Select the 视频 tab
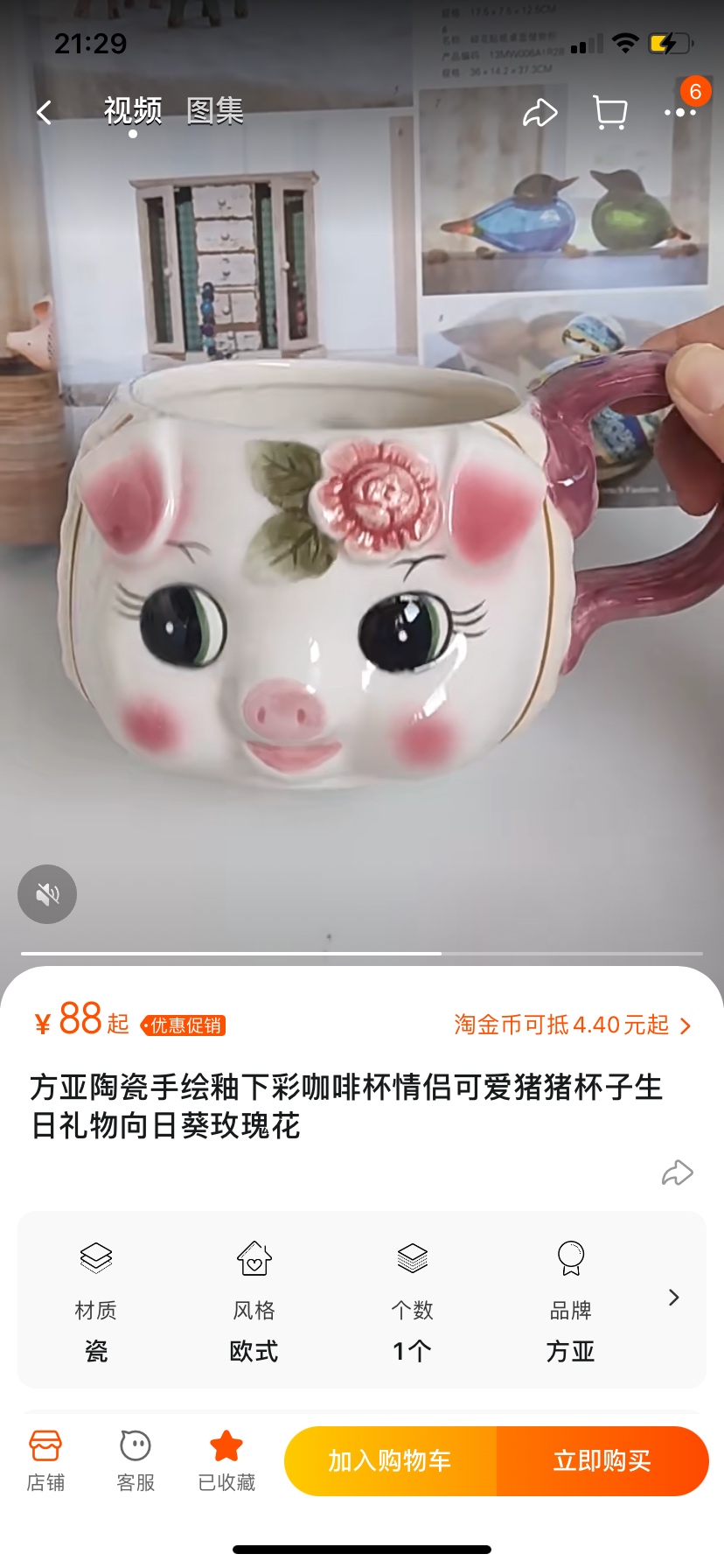Viewport: 724px width, 1568px height. [x=133, y=111]
